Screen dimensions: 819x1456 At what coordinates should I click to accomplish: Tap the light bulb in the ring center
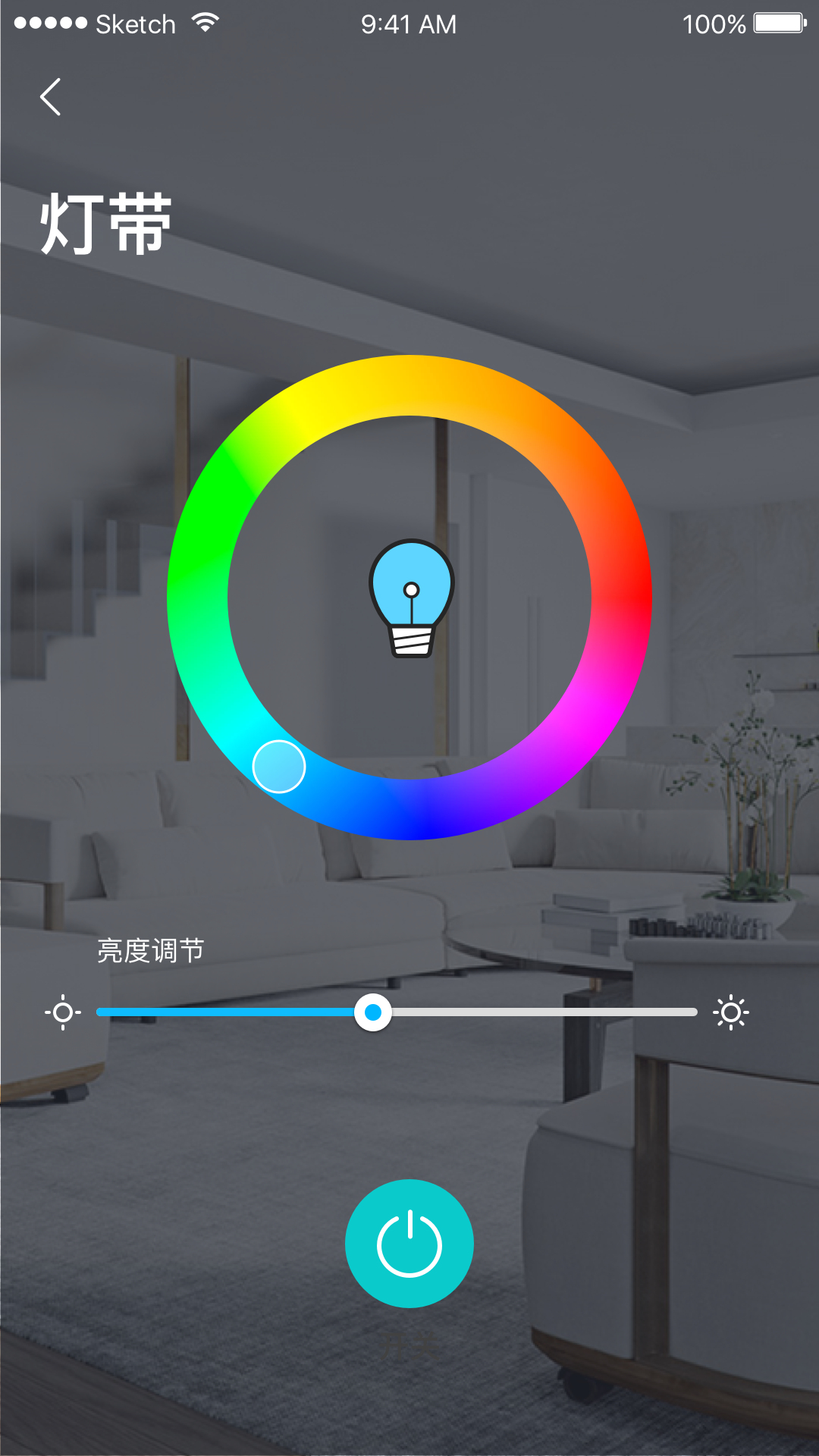click(x=412, y=598)
